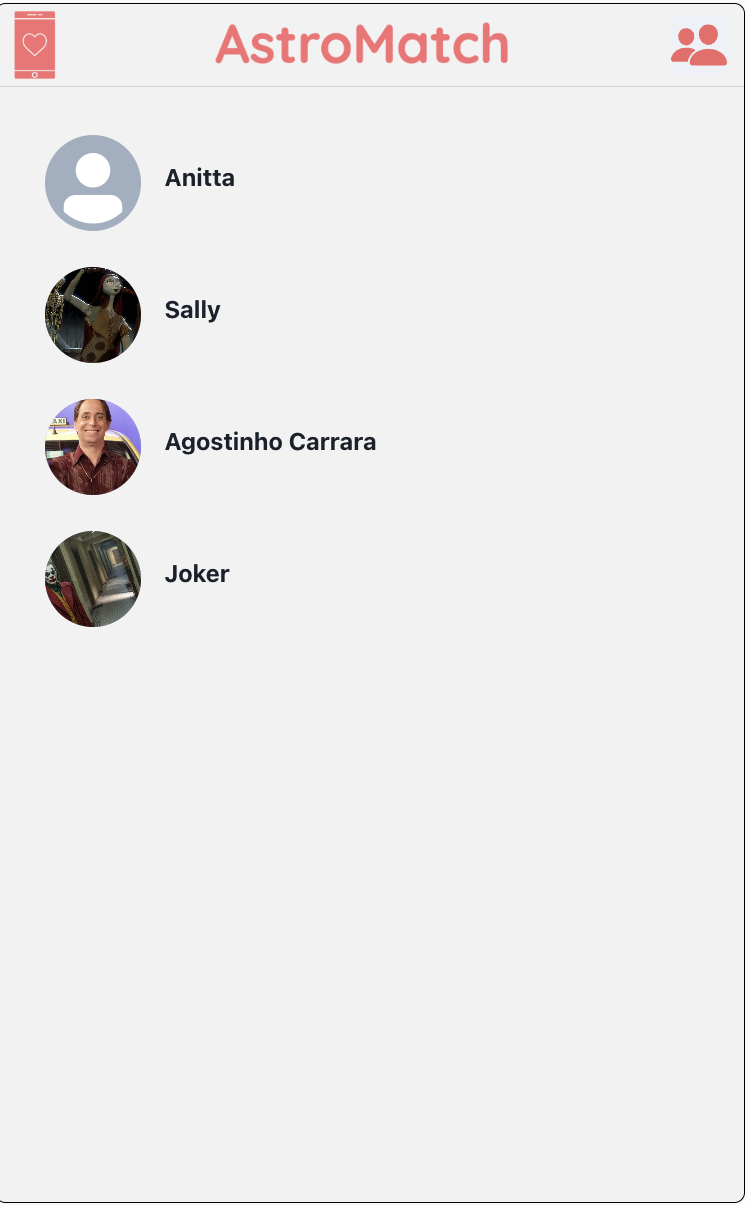752x1206 pixels.
Task: Select Sally from the matches list
Action: coord(192,311)
